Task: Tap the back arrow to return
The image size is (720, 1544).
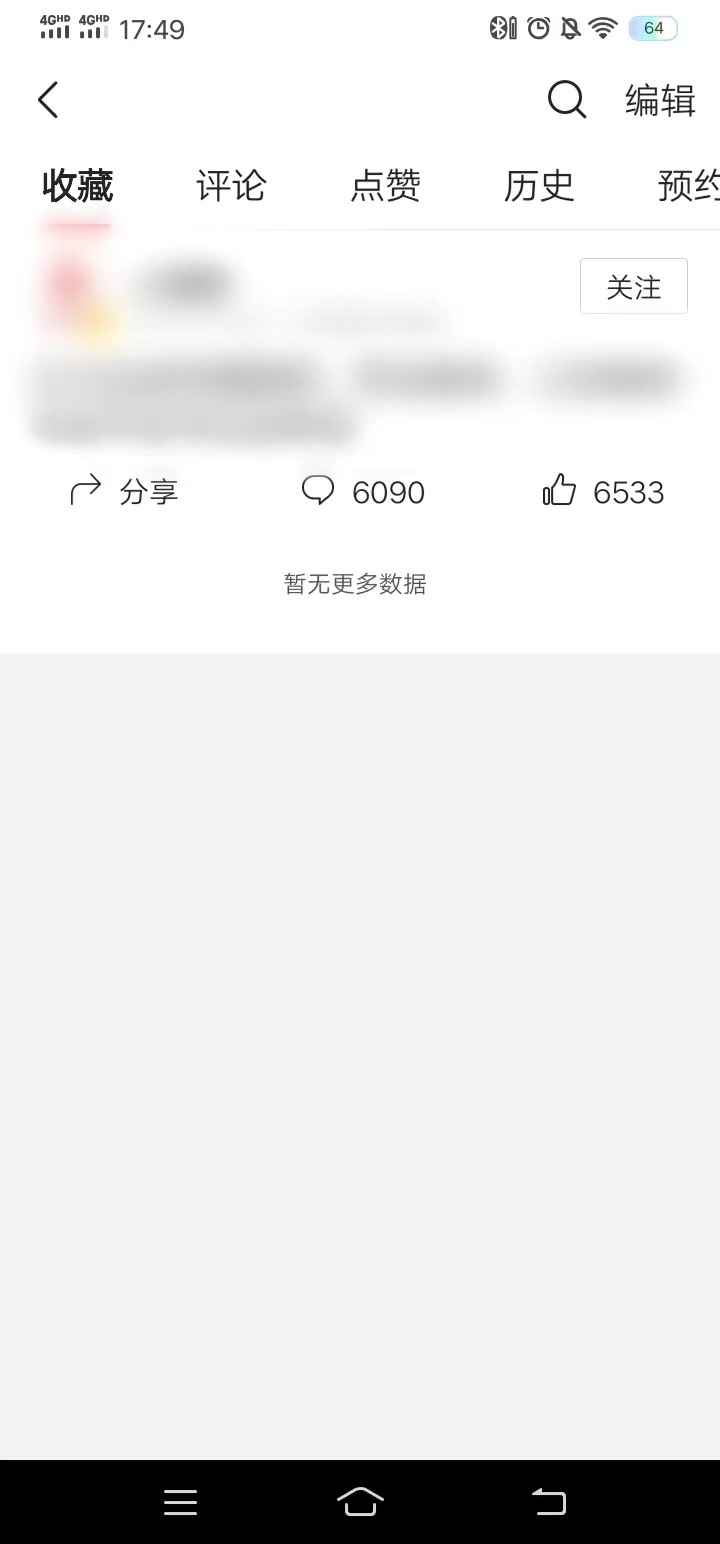Action: tap(47, 99)
